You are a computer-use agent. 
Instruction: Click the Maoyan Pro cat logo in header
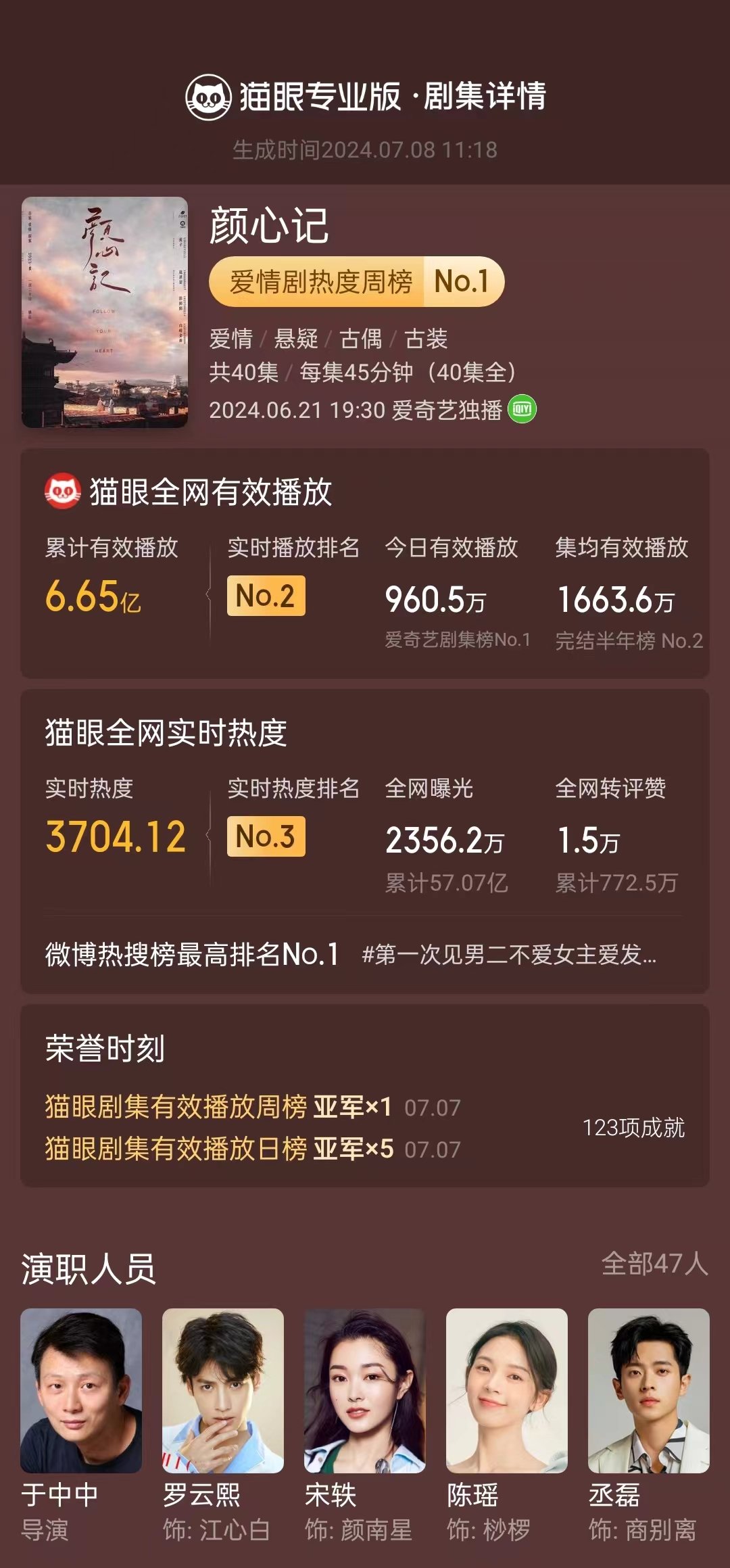click(x=210, y=96)
